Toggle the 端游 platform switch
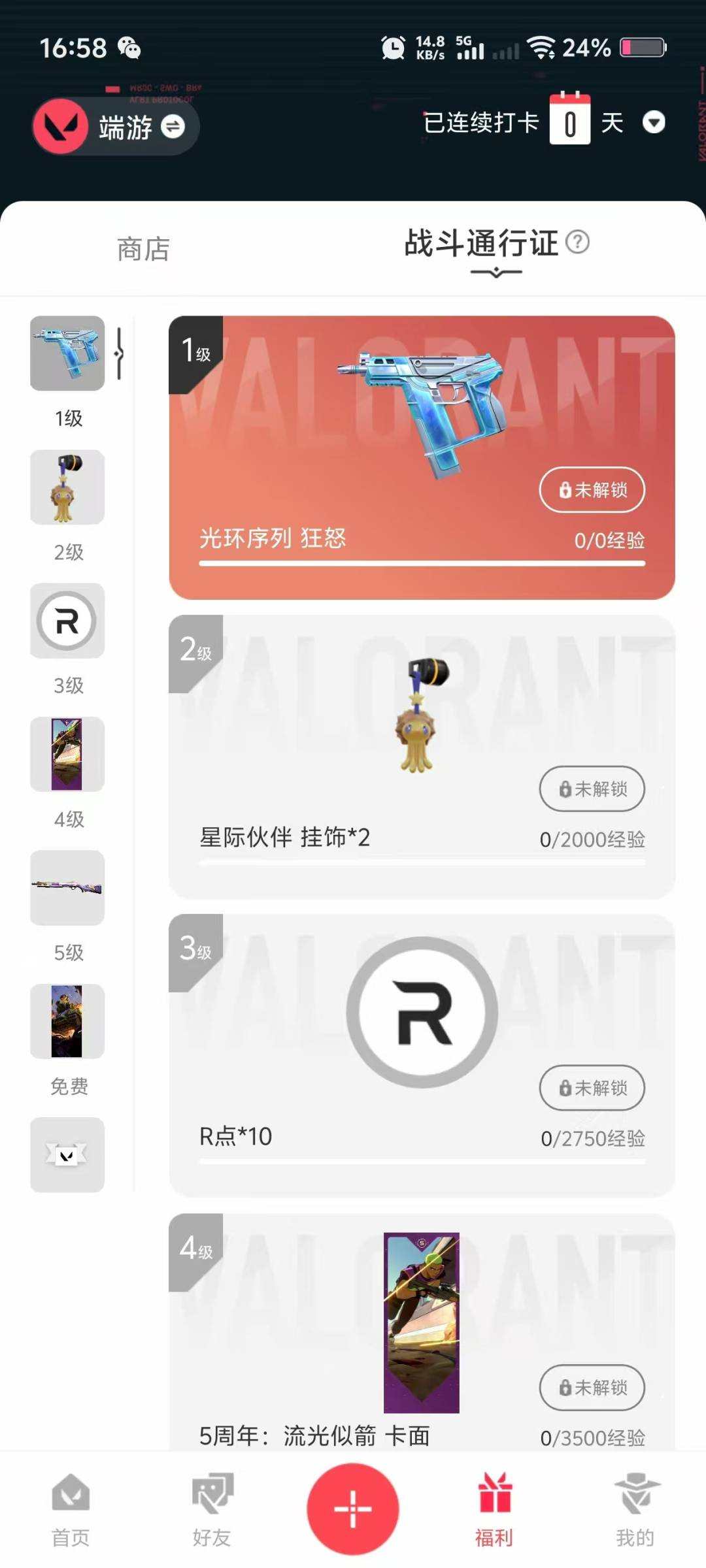Image resolution: width=706 pixels, height=1568 pixels. pyautogui.click(x=126, y=126)
